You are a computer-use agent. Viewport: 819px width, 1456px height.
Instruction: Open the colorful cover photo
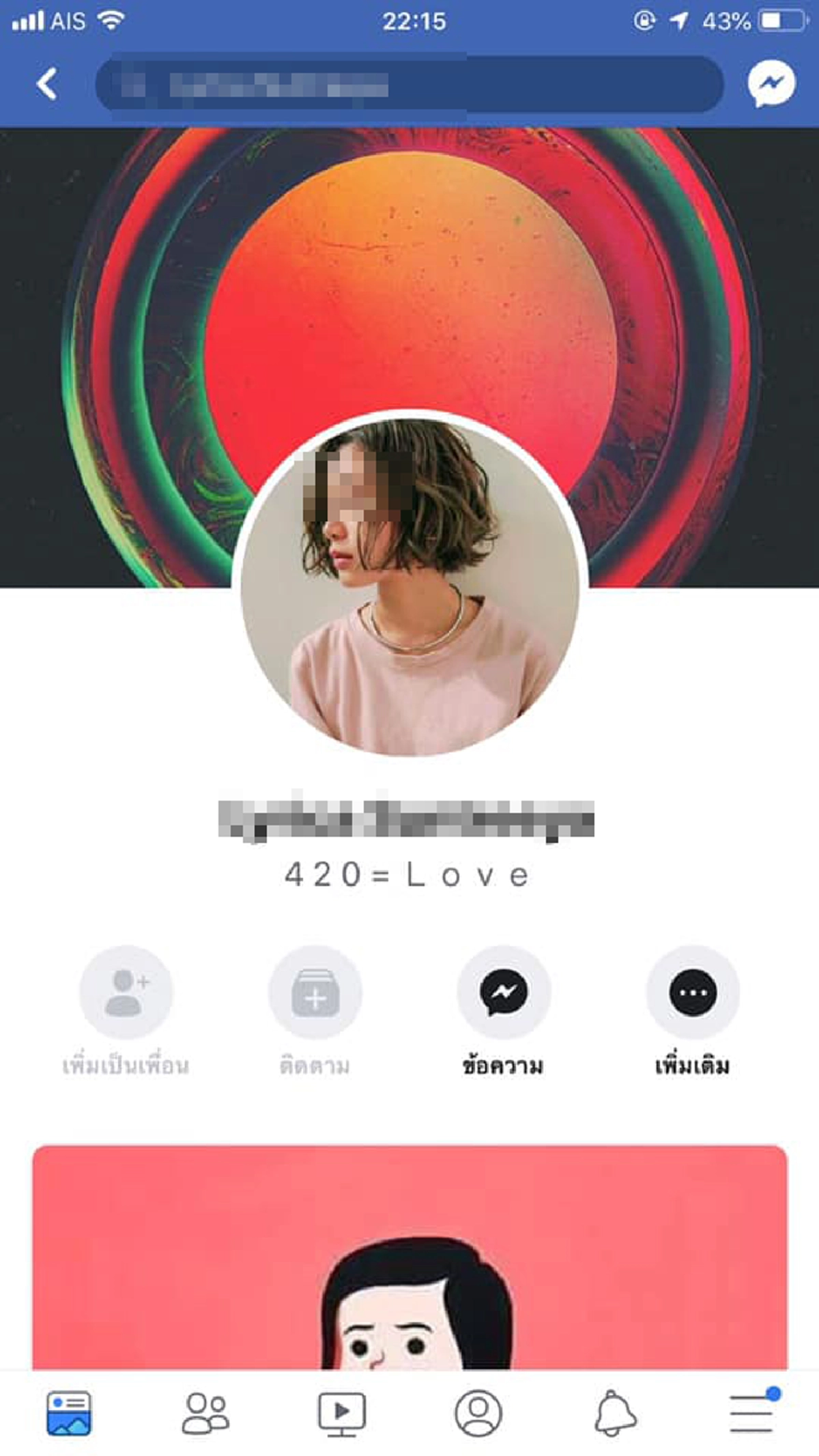point(409,273)
